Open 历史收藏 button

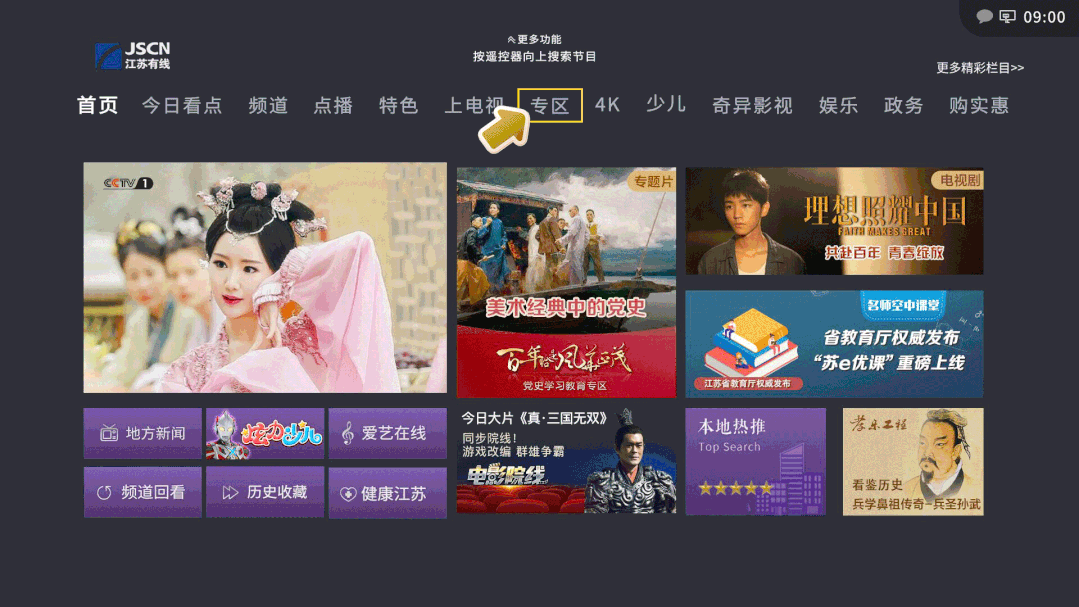click(x=265, y=492)
